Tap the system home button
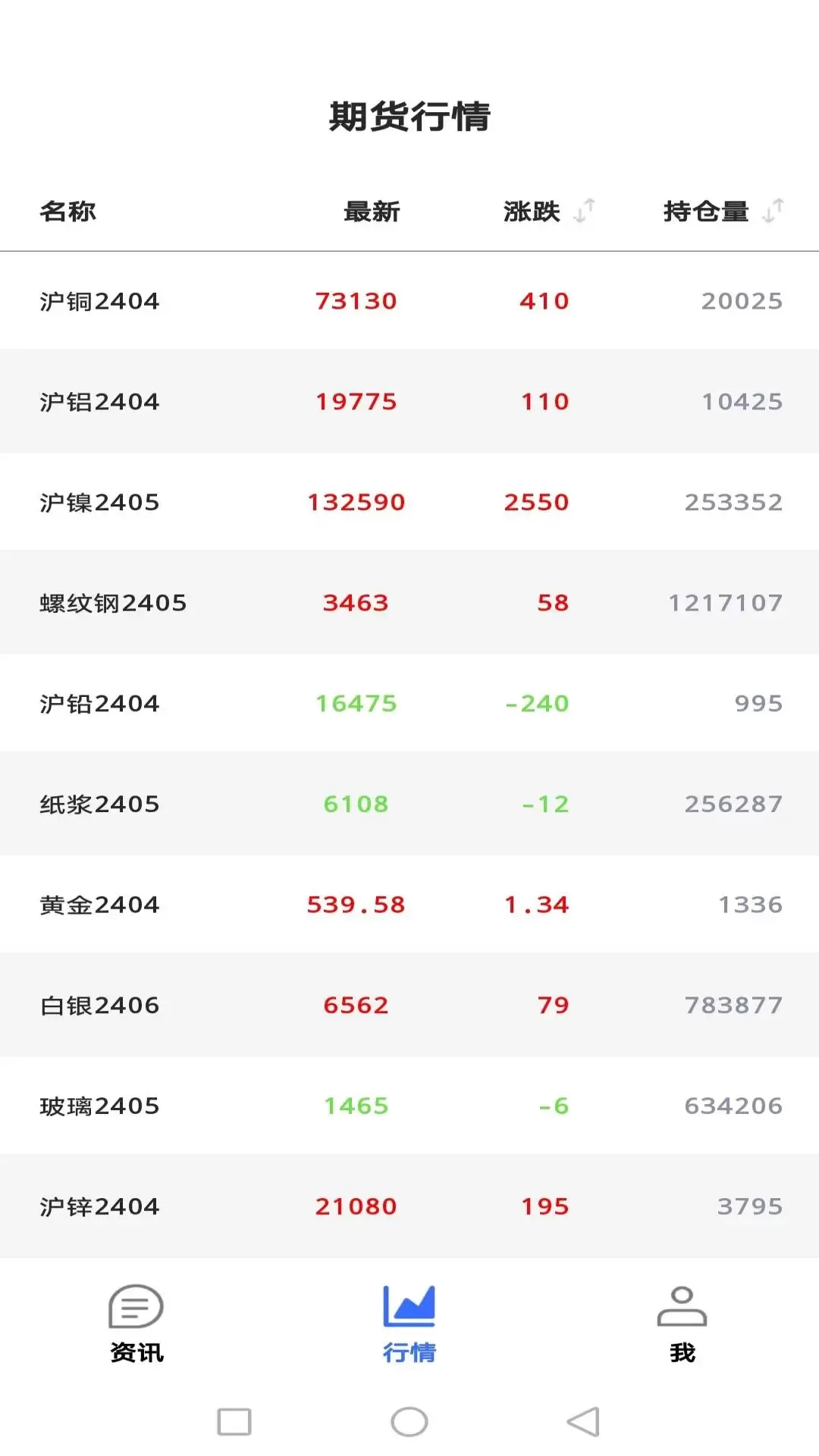The width and height of the screenshot is (819, 1456). (409, 1422)
